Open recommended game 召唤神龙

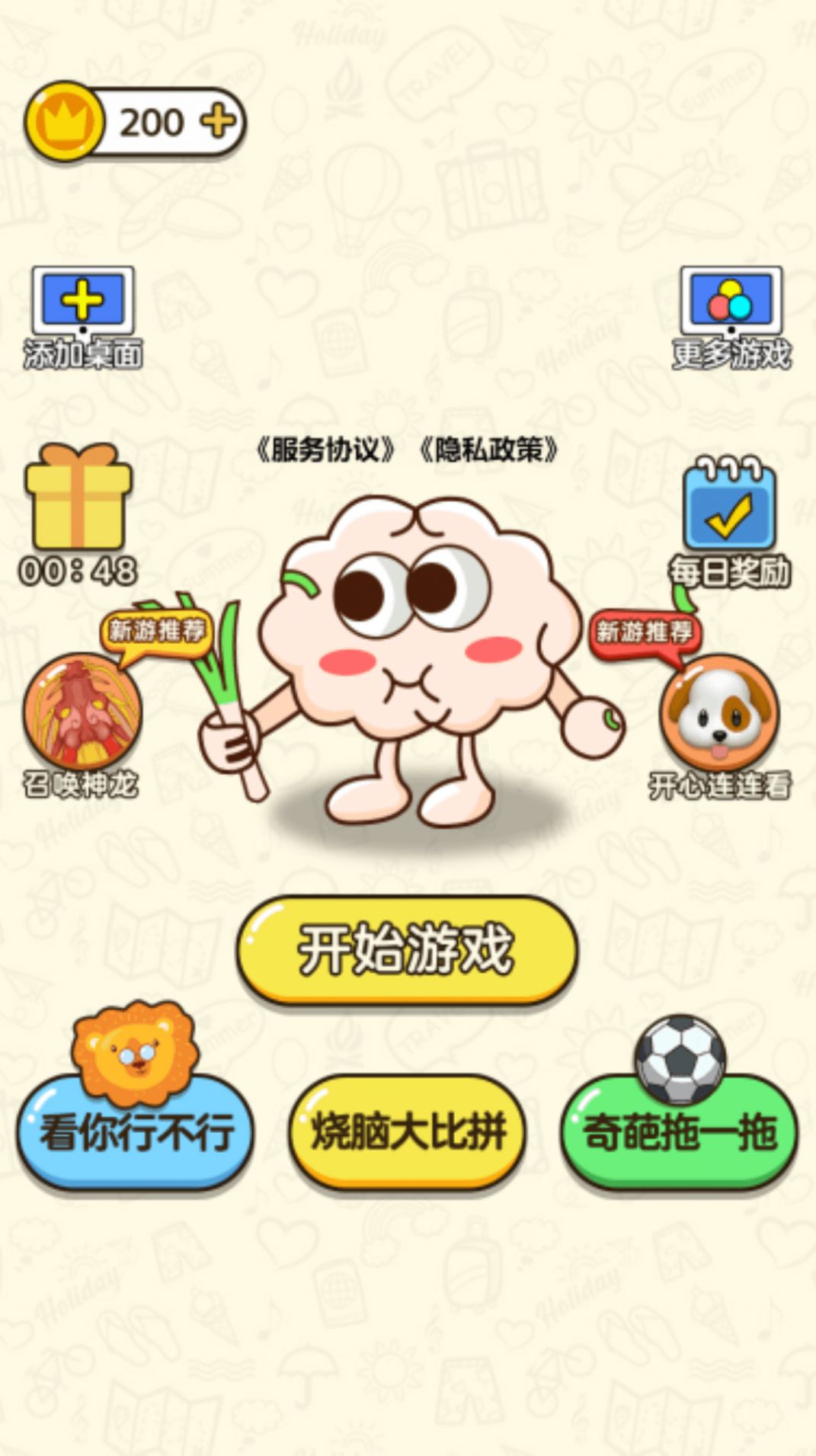point(82,712)
